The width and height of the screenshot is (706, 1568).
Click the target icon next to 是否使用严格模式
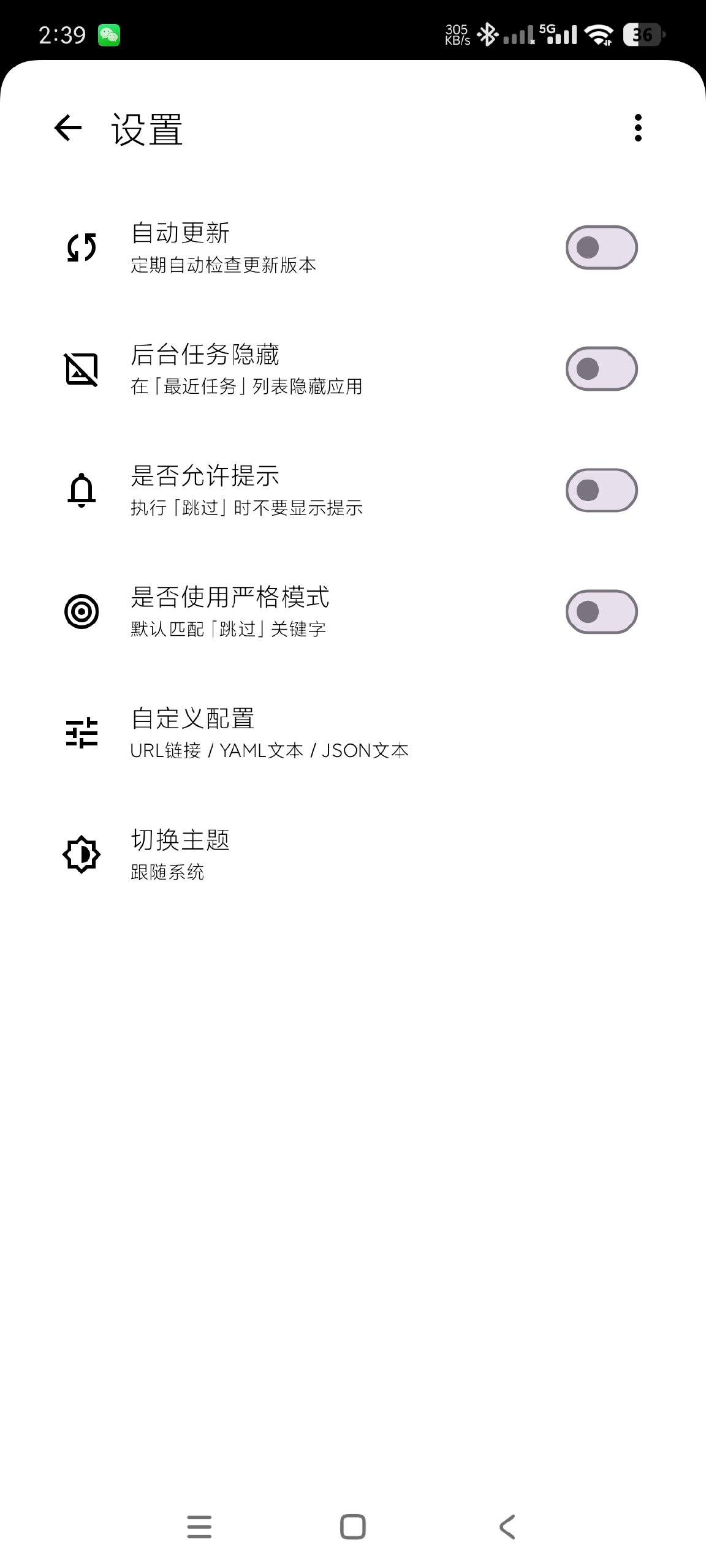pyautogui.click(x=80, y=612)
